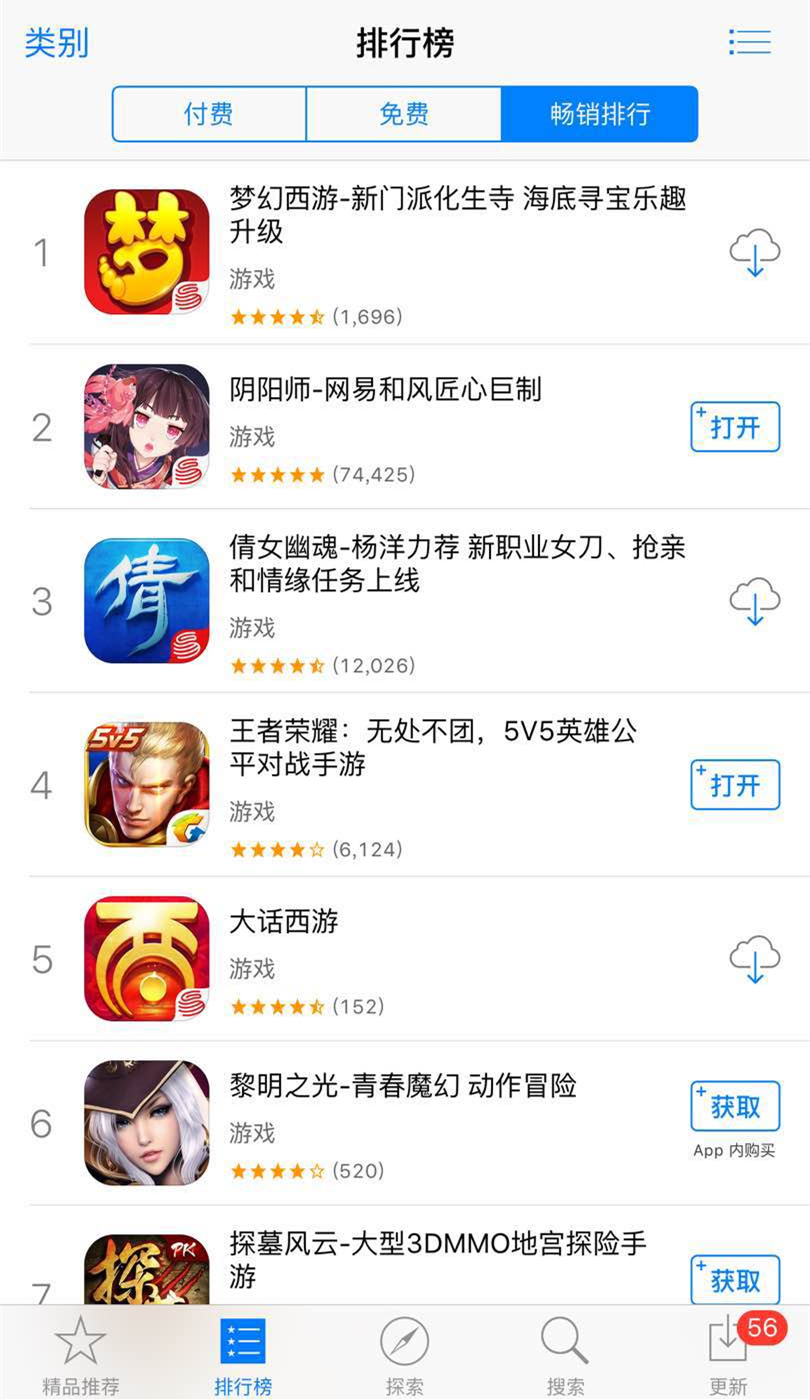Tap 打开 button for 王者荣耀
The width and height of the screenshot is (810, 1400).
tap(735, 785)
